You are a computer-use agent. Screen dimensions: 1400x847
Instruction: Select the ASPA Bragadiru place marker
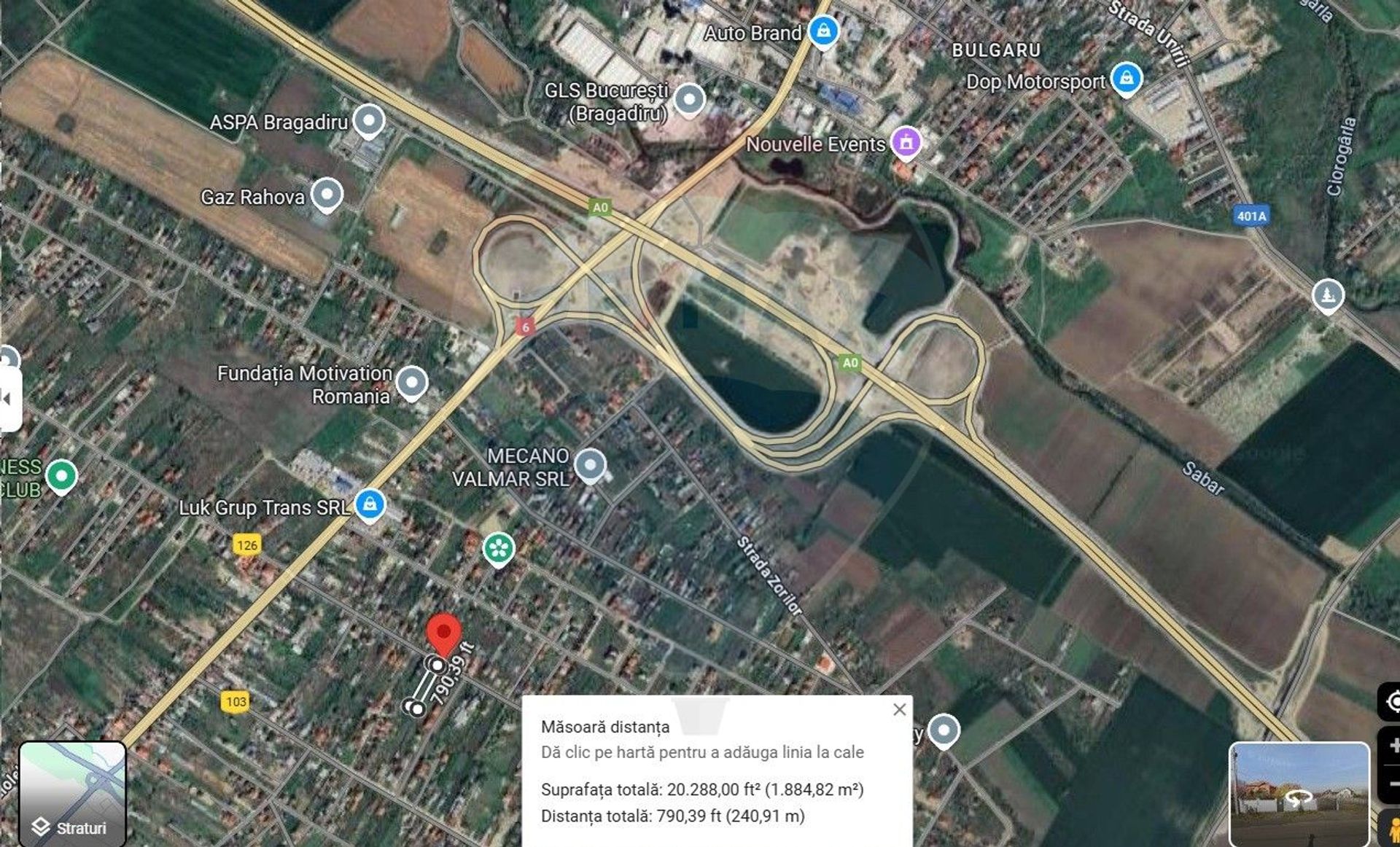click(368, 120)
